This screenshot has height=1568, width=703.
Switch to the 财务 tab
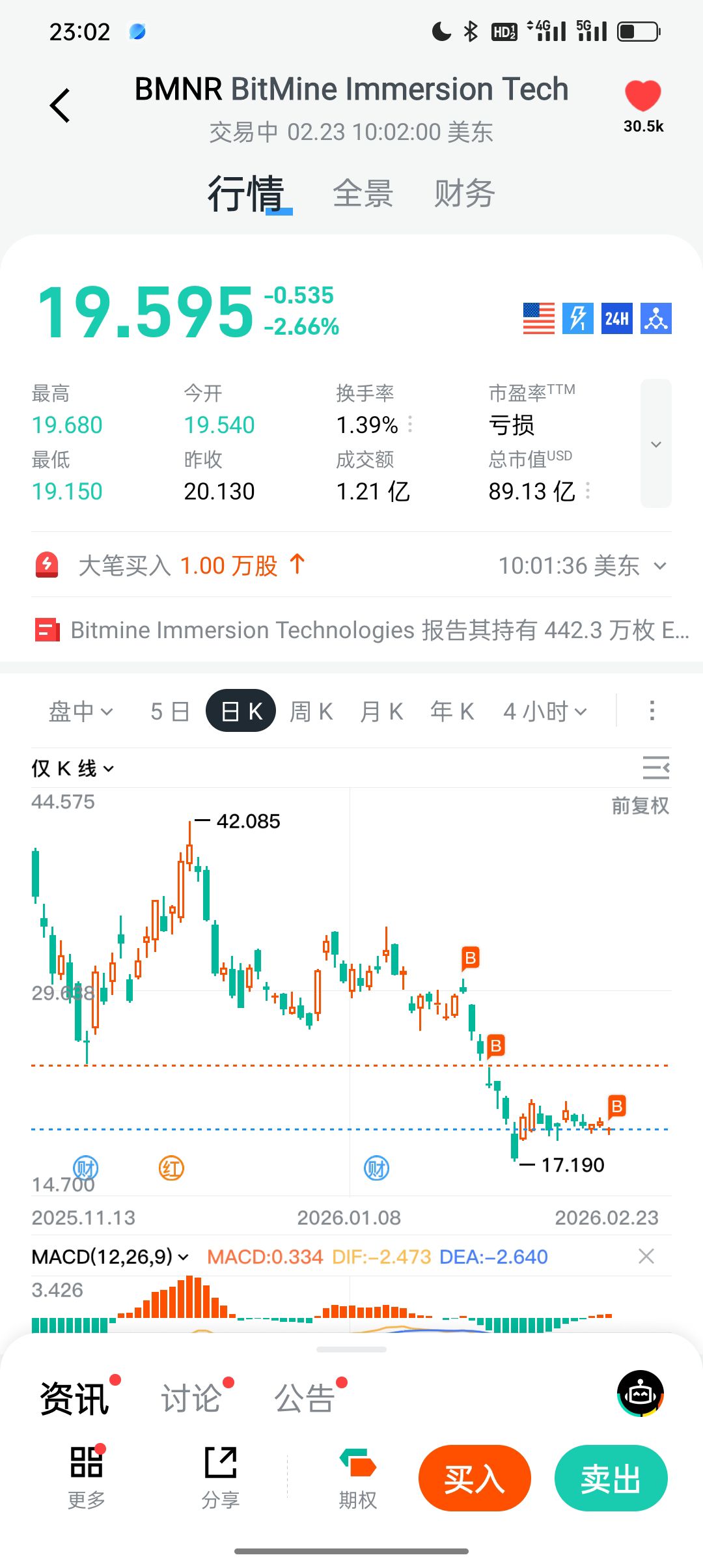coord(464,194)
